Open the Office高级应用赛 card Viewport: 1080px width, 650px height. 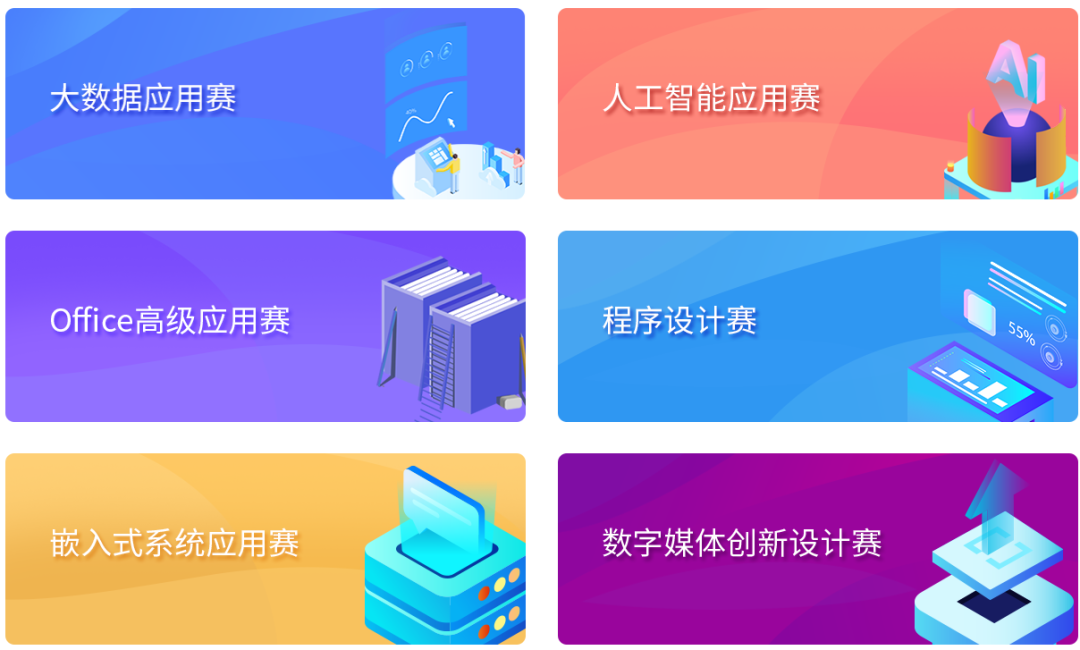coord(264,326)
